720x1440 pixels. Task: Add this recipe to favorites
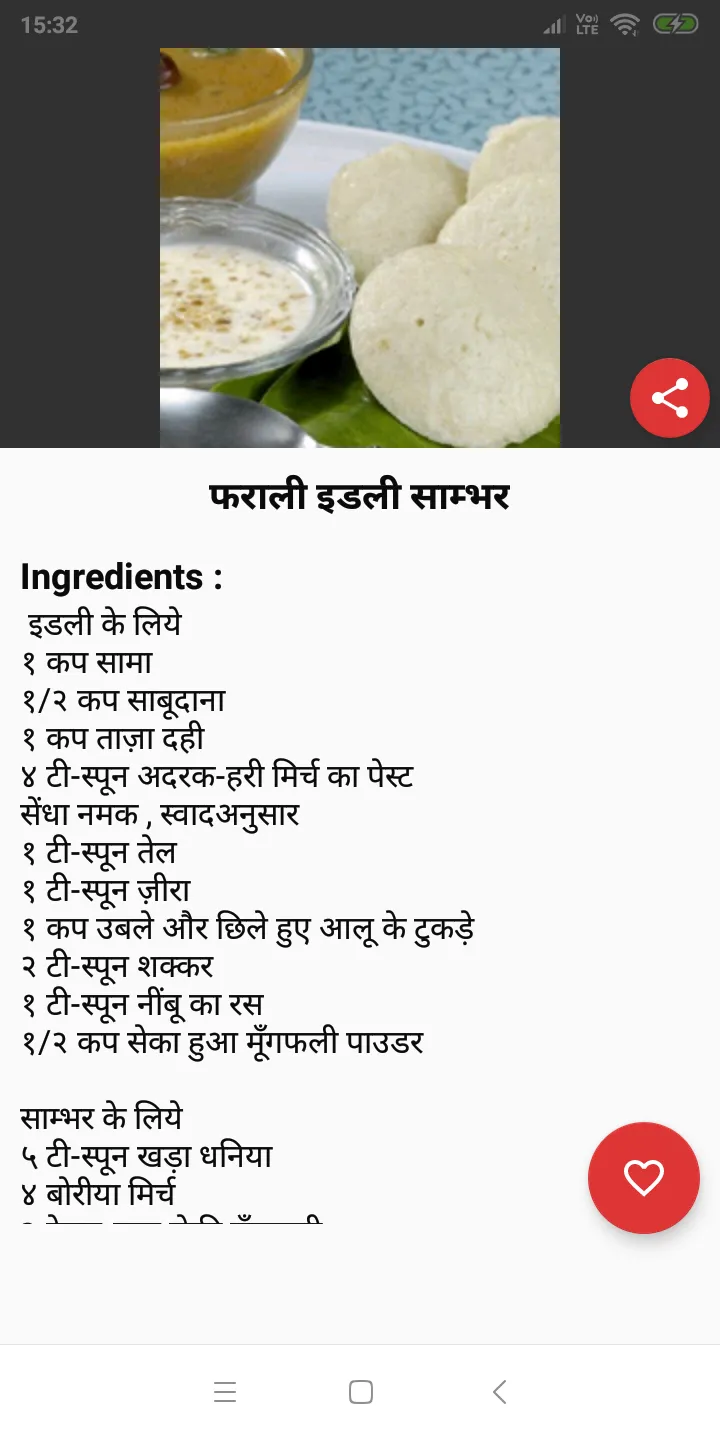pyautogui.click(x=643, y=1177)
